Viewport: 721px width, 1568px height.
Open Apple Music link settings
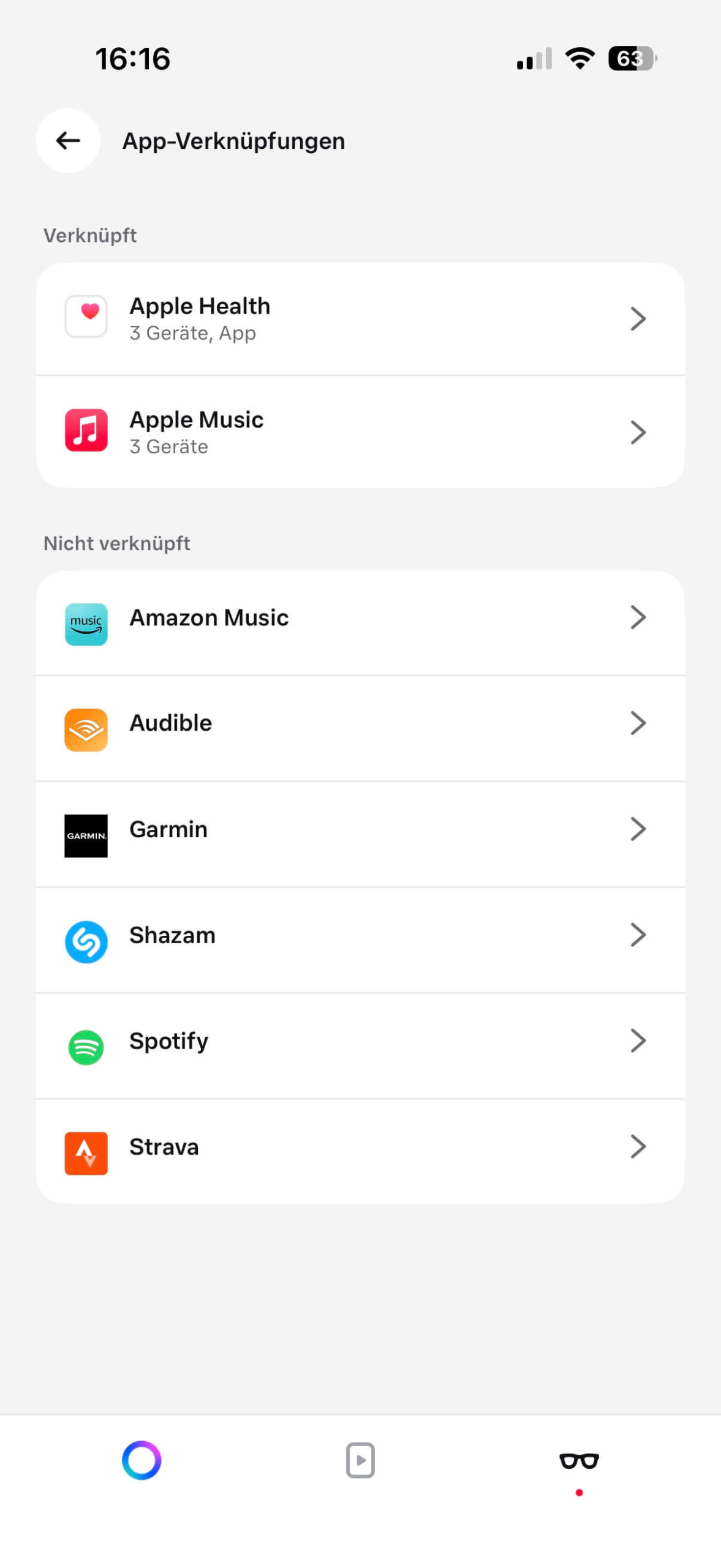tap(360, 432)
